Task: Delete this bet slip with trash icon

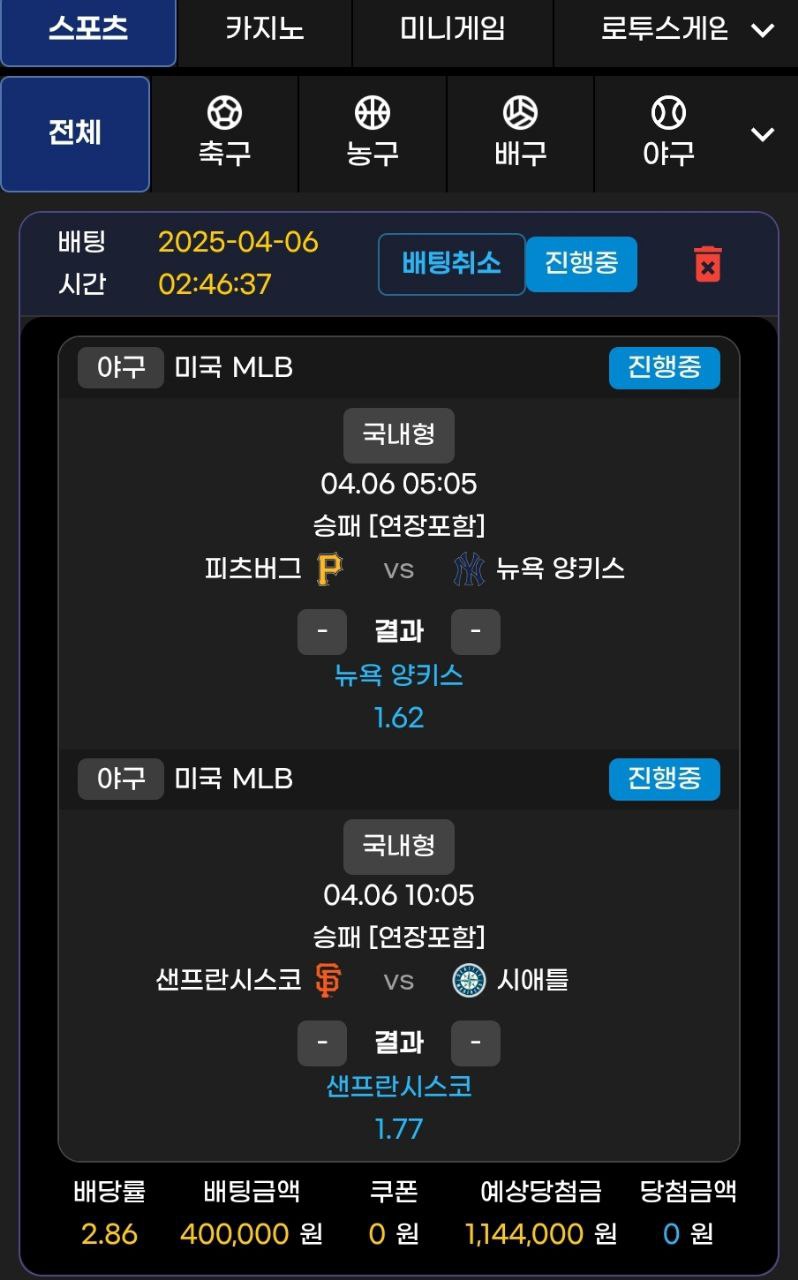Action: 707,264
